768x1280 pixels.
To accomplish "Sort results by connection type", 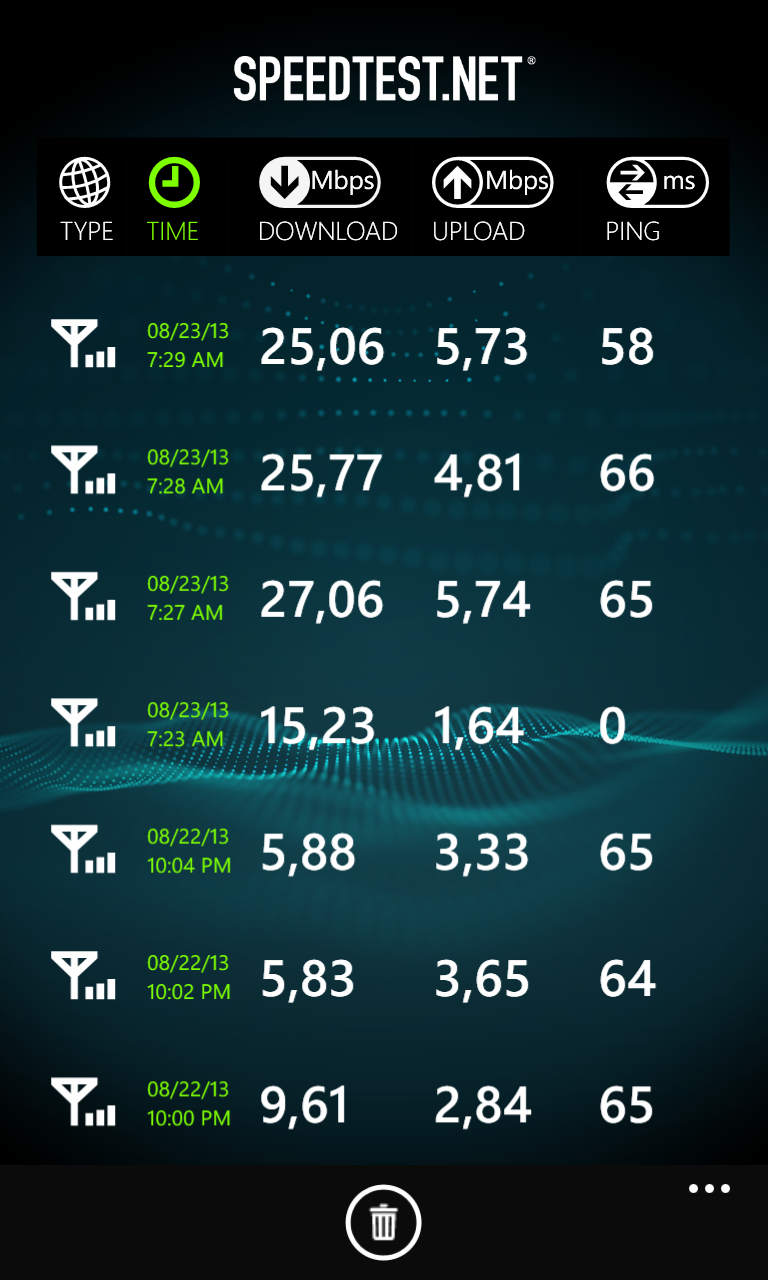I will [x=86, y=200].
